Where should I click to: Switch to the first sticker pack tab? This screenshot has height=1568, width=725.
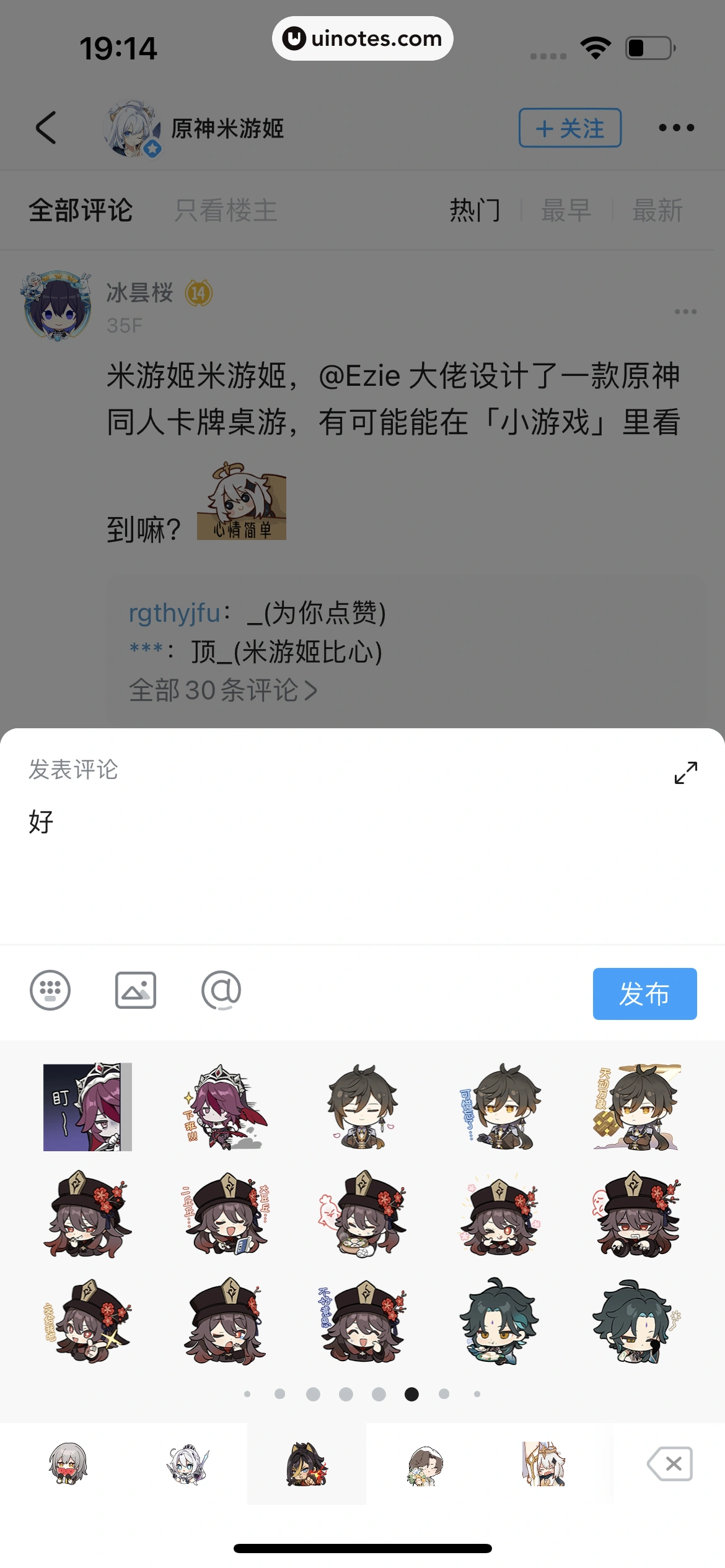pyautogui.click(x=68, y=1464)
